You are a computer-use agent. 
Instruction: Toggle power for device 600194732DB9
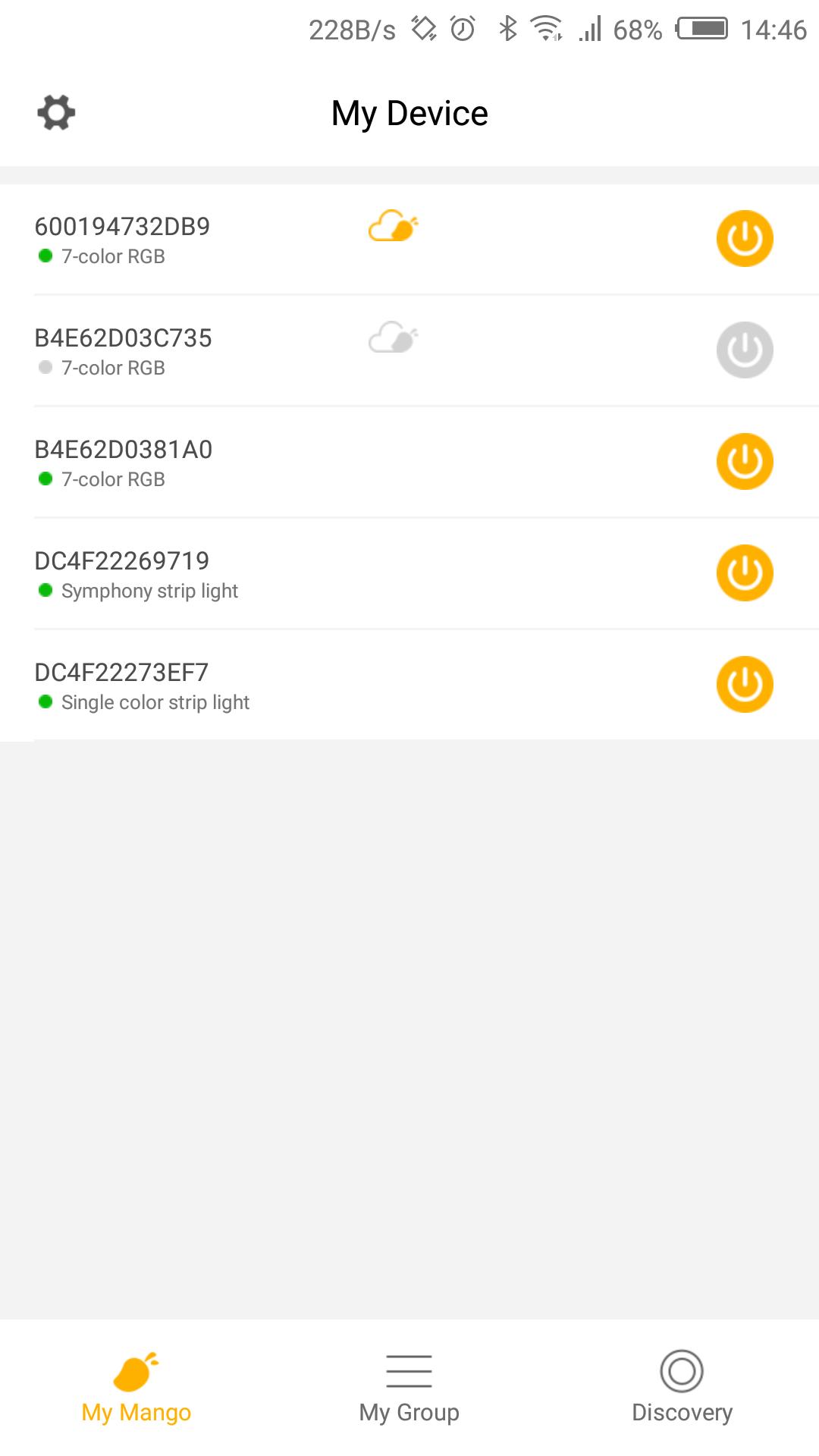744,239
